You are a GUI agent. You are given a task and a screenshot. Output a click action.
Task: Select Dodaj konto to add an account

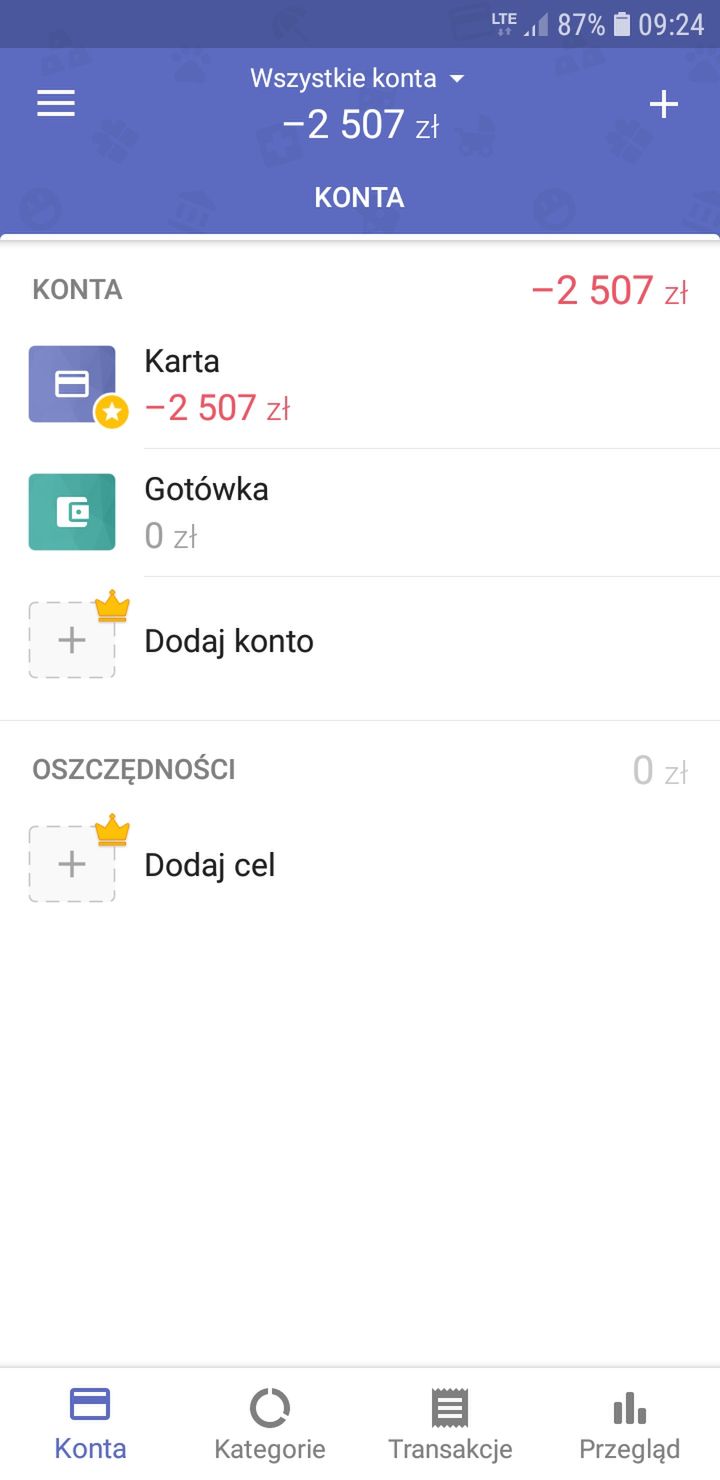(x=360, y=641)
